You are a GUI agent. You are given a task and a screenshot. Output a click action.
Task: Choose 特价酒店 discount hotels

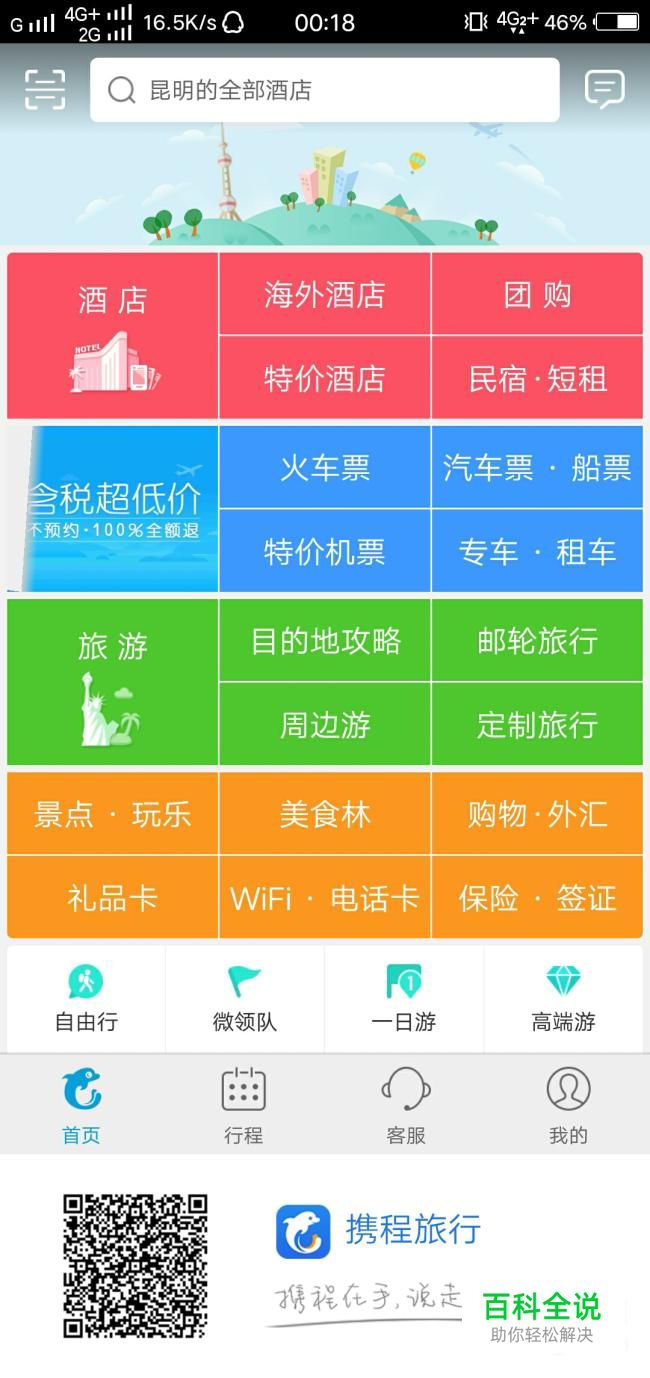click(x=325, y=379)
